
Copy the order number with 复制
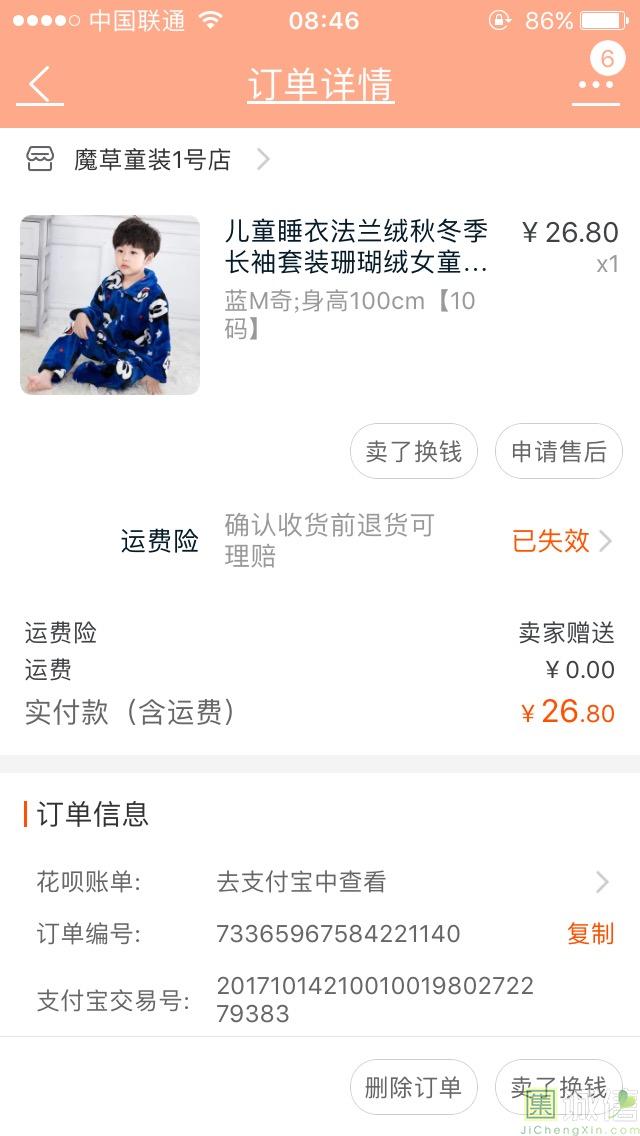[591, 933]
